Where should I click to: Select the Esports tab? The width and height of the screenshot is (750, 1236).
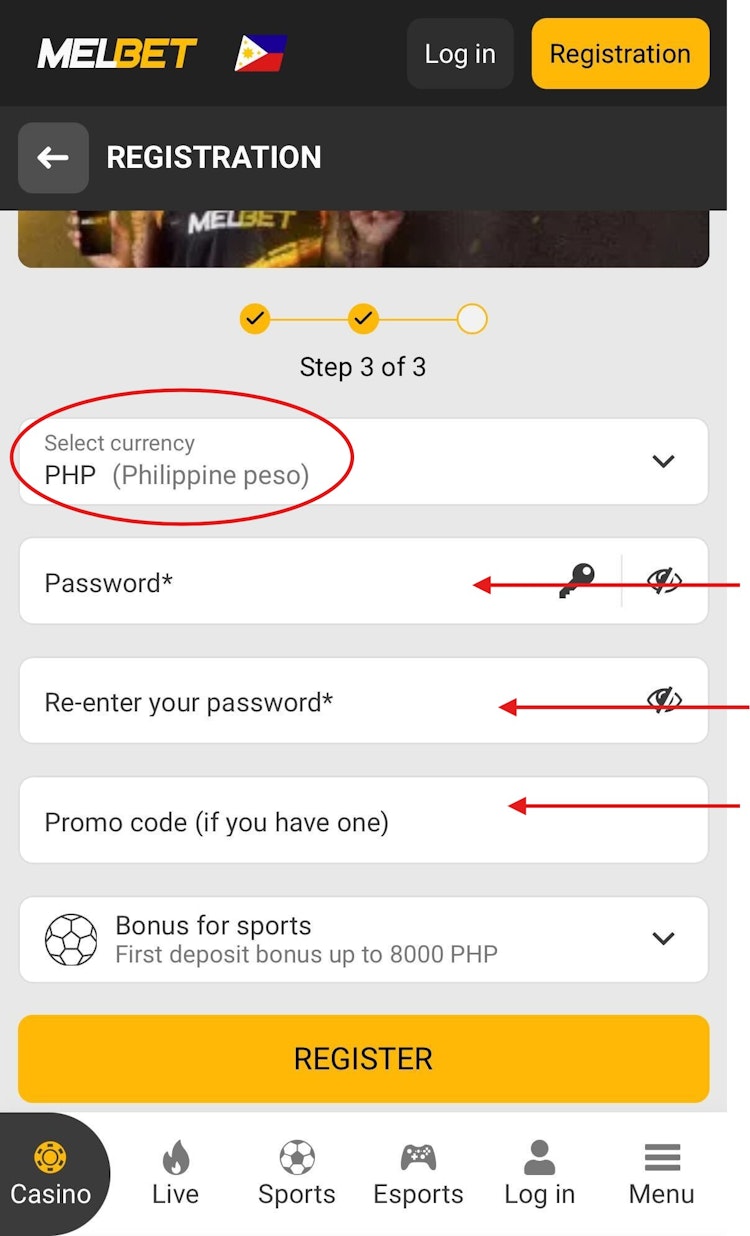[x=418, y=1174]
